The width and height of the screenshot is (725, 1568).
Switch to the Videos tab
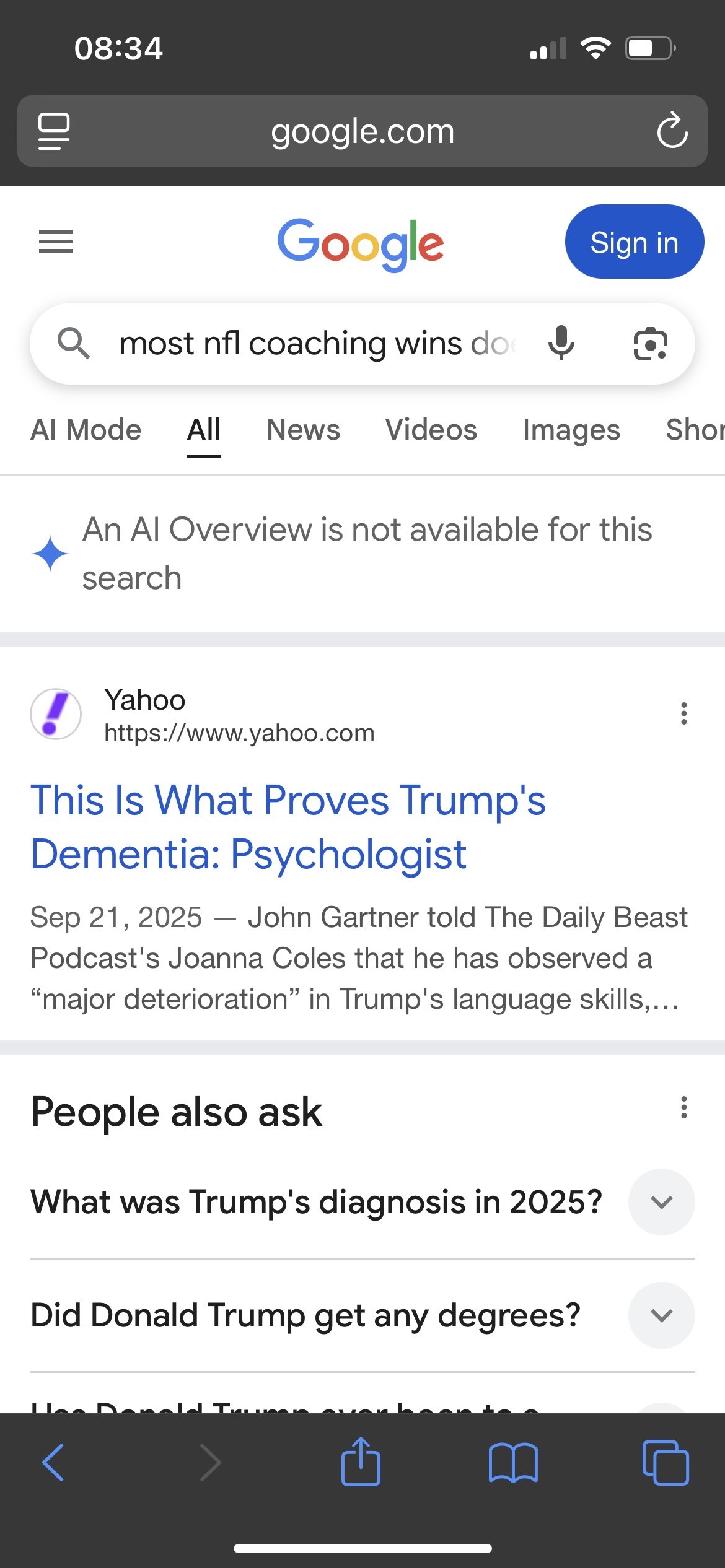(431, 430)
